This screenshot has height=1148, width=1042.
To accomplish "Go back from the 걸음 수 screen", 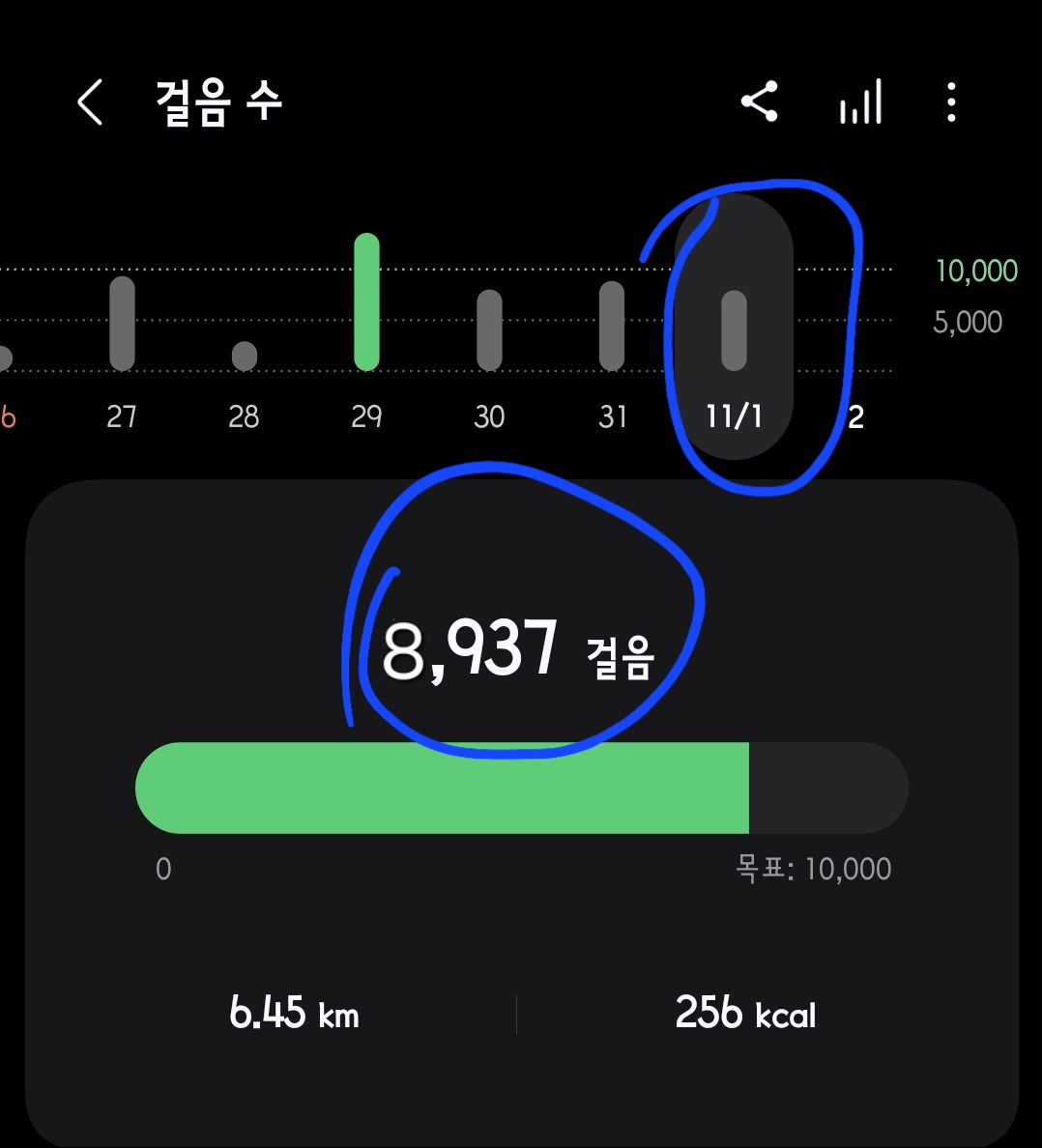I will click(90, 101).
